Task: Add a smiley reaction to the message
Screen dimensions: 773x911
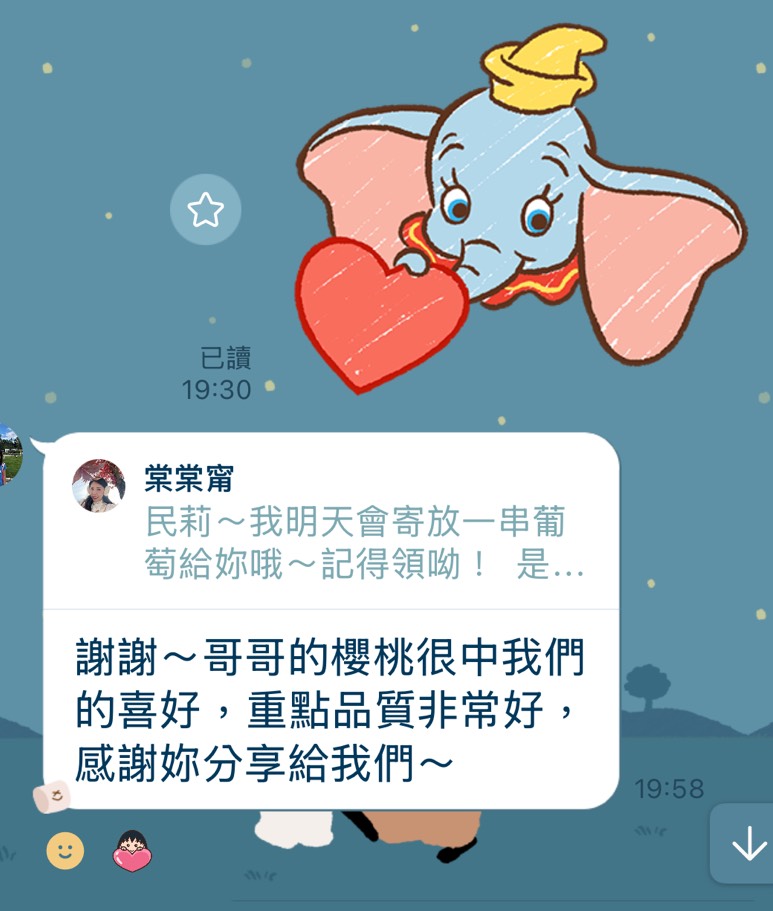Action: [66, 851]
